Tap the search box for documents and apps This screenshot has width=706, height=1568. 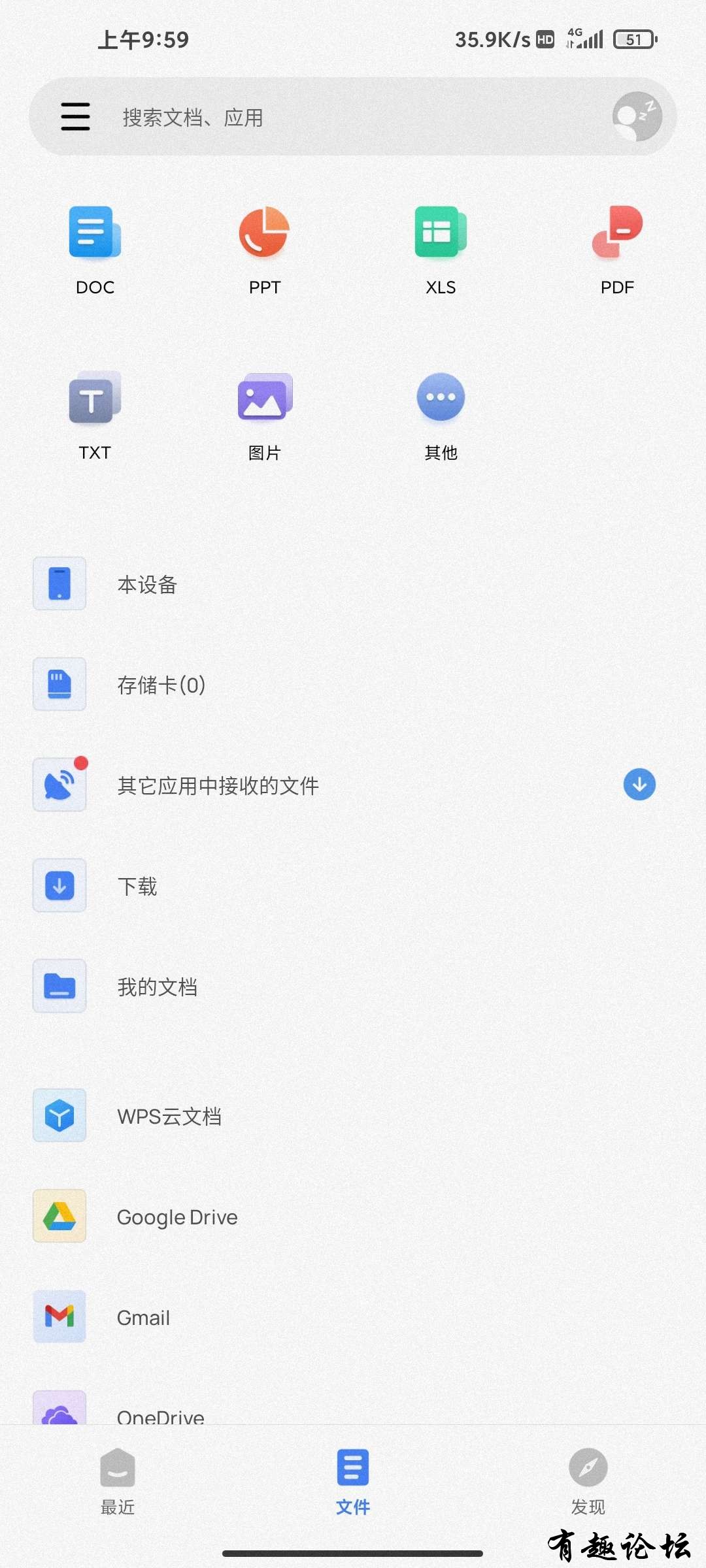pos(327,118)
